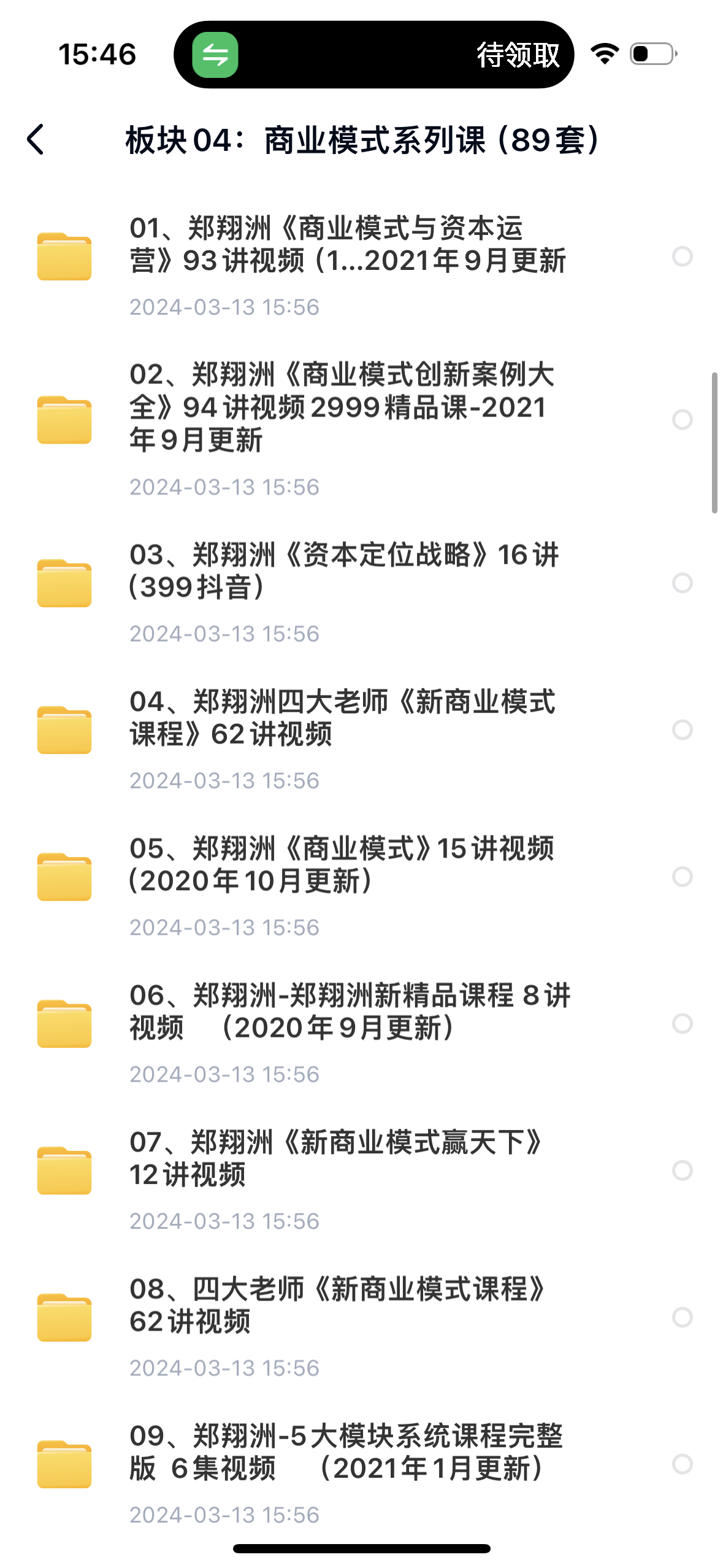
Task: Open folder 05 《商业模式》15讲视频
Action: click(342, 865)
